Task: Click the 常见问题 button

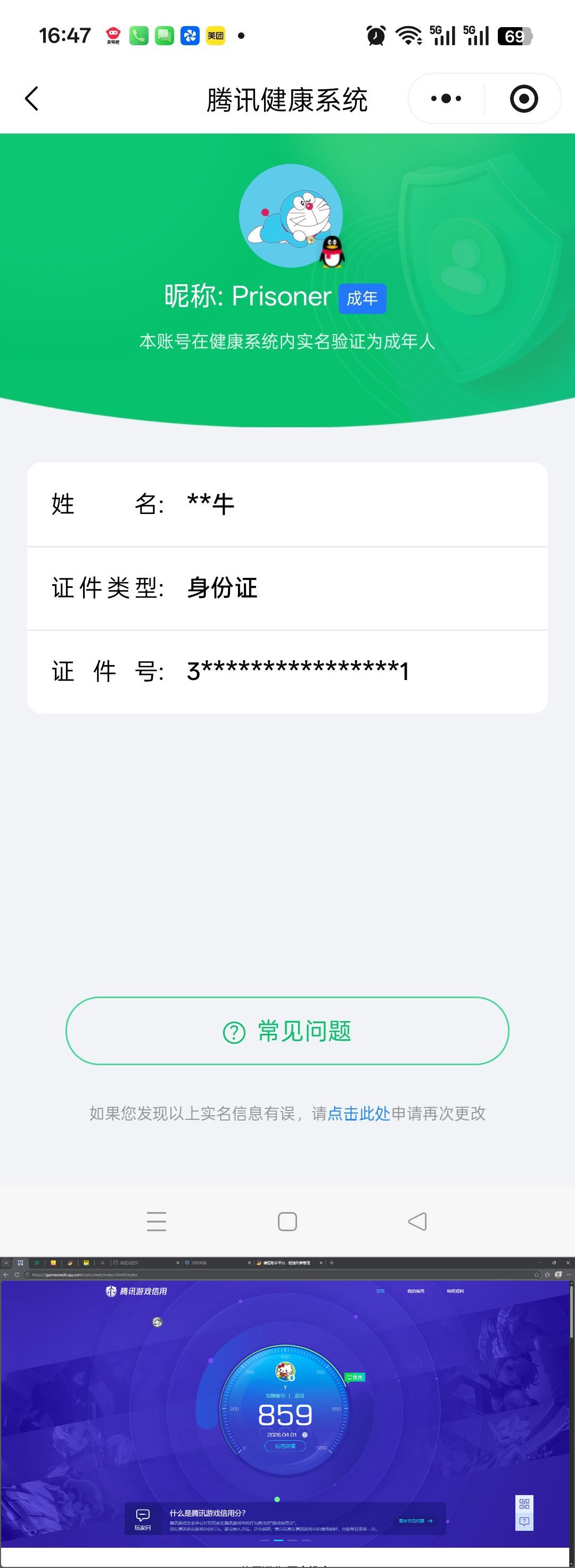Action: [287, 1031]
